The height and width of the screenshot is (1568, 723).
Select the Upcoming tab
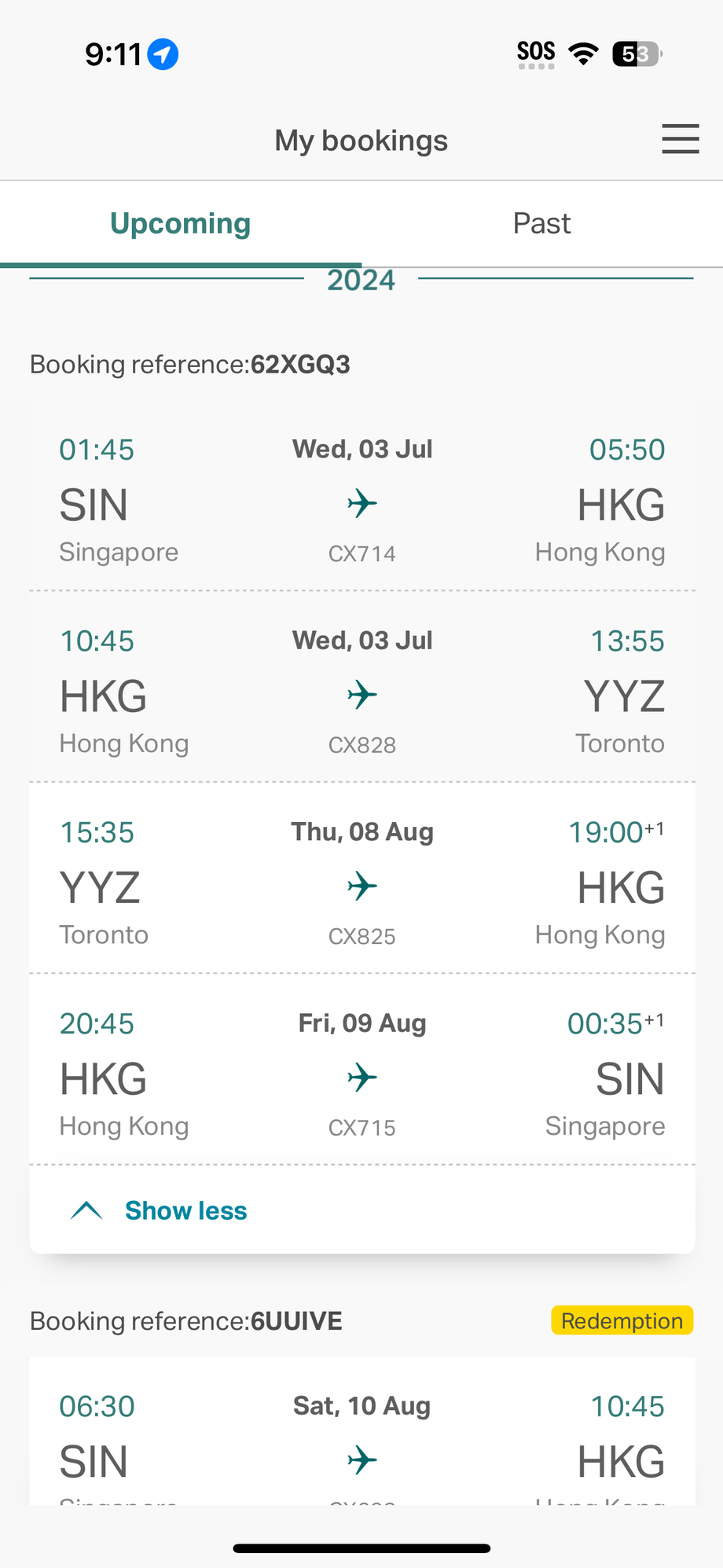coord(181,224)
